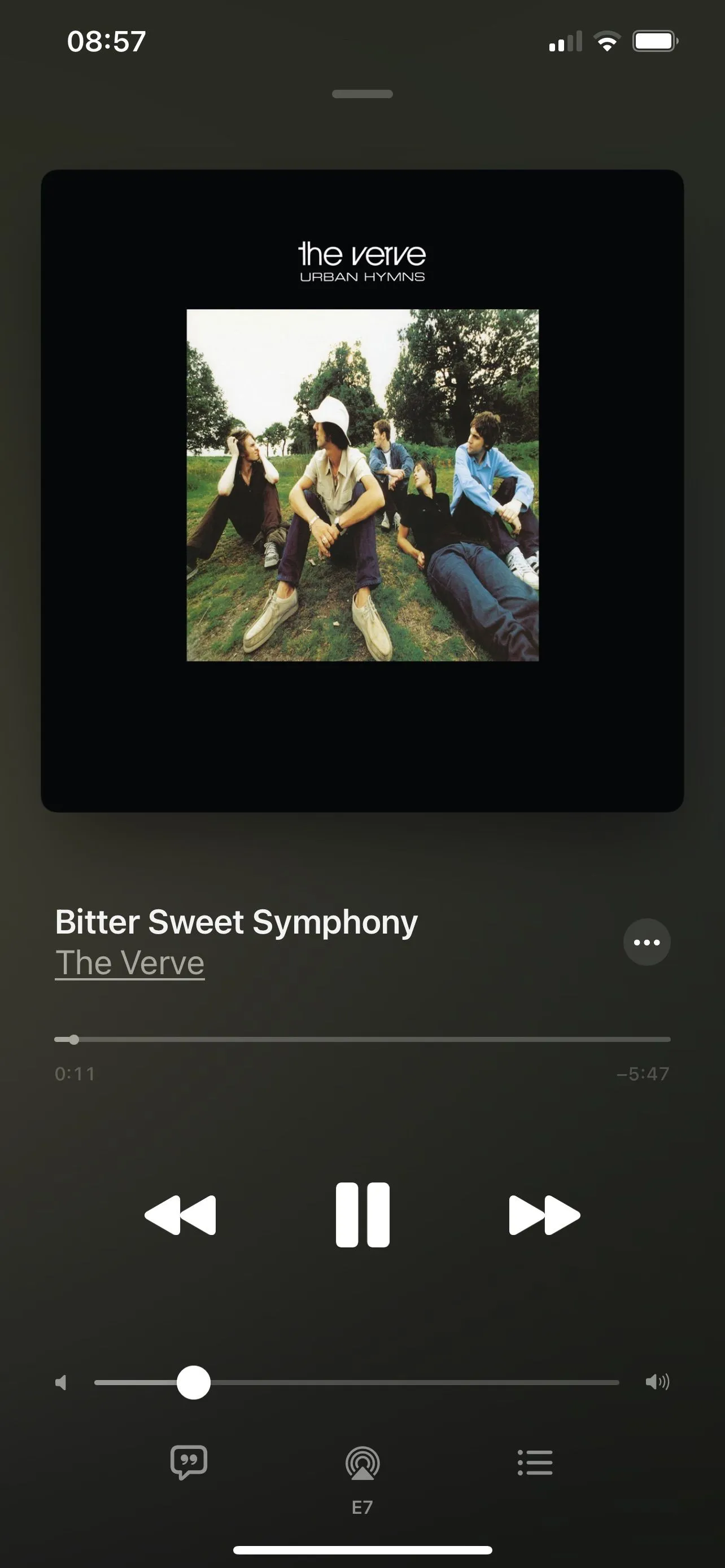Tap the grabber handle to close player

point(362,94)
